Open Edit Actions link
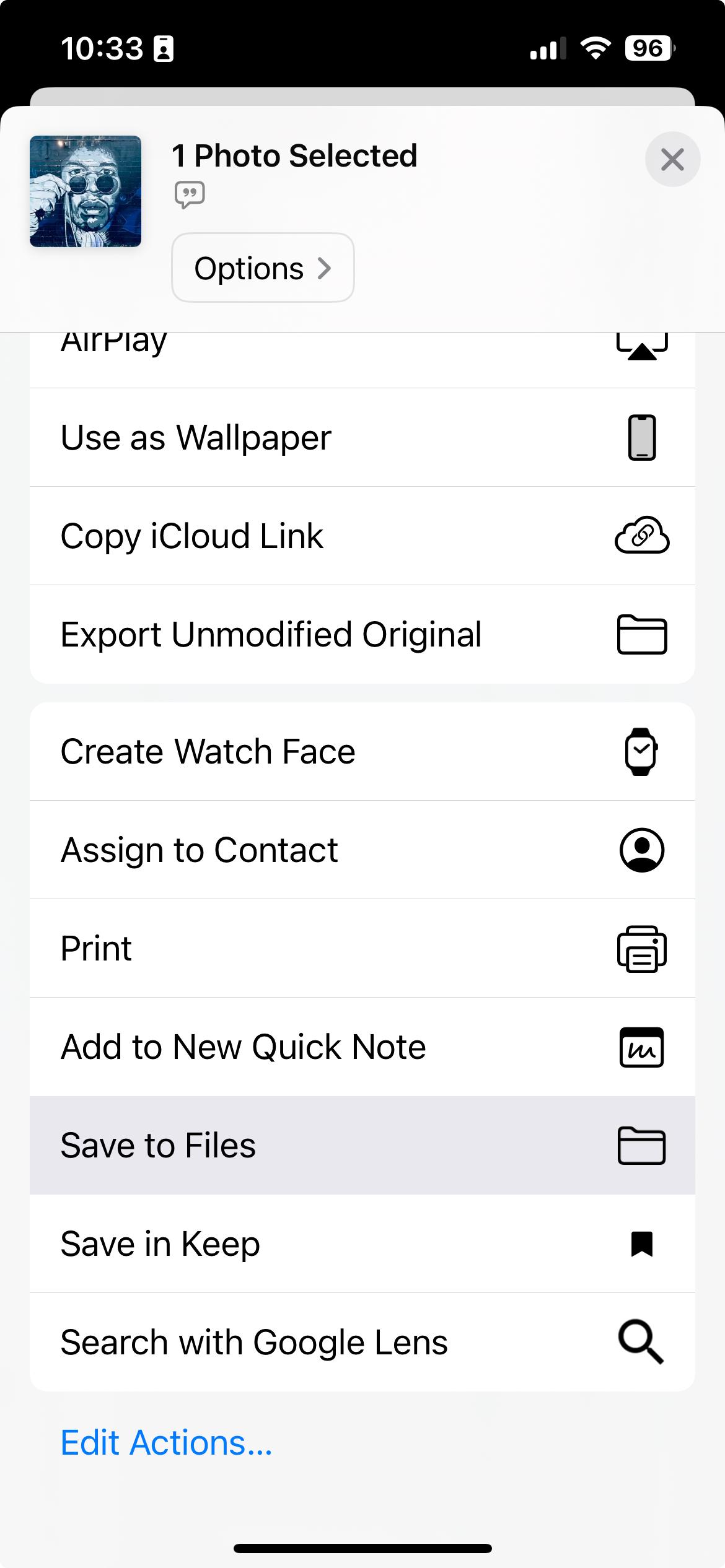 coord(167,1443)
